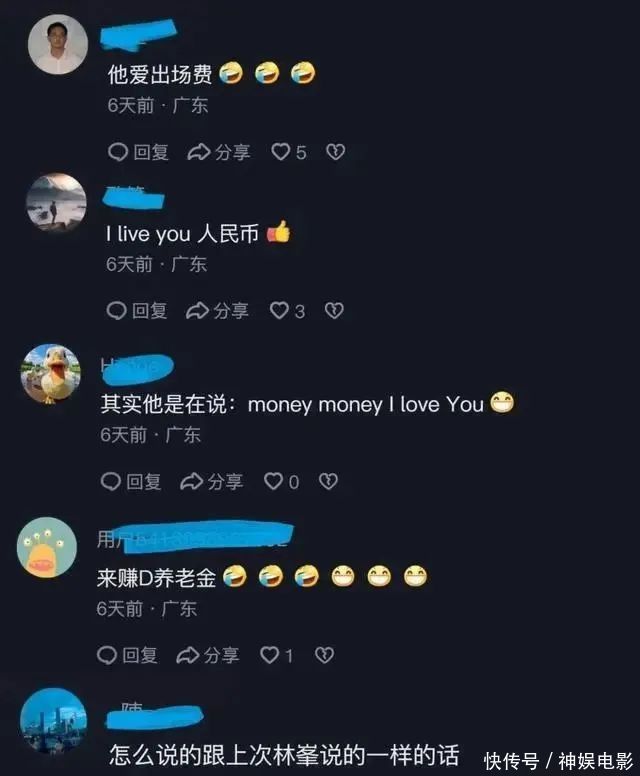
Task: Open the profile of the duck avatar commenter
Action: tap(50, 374)
